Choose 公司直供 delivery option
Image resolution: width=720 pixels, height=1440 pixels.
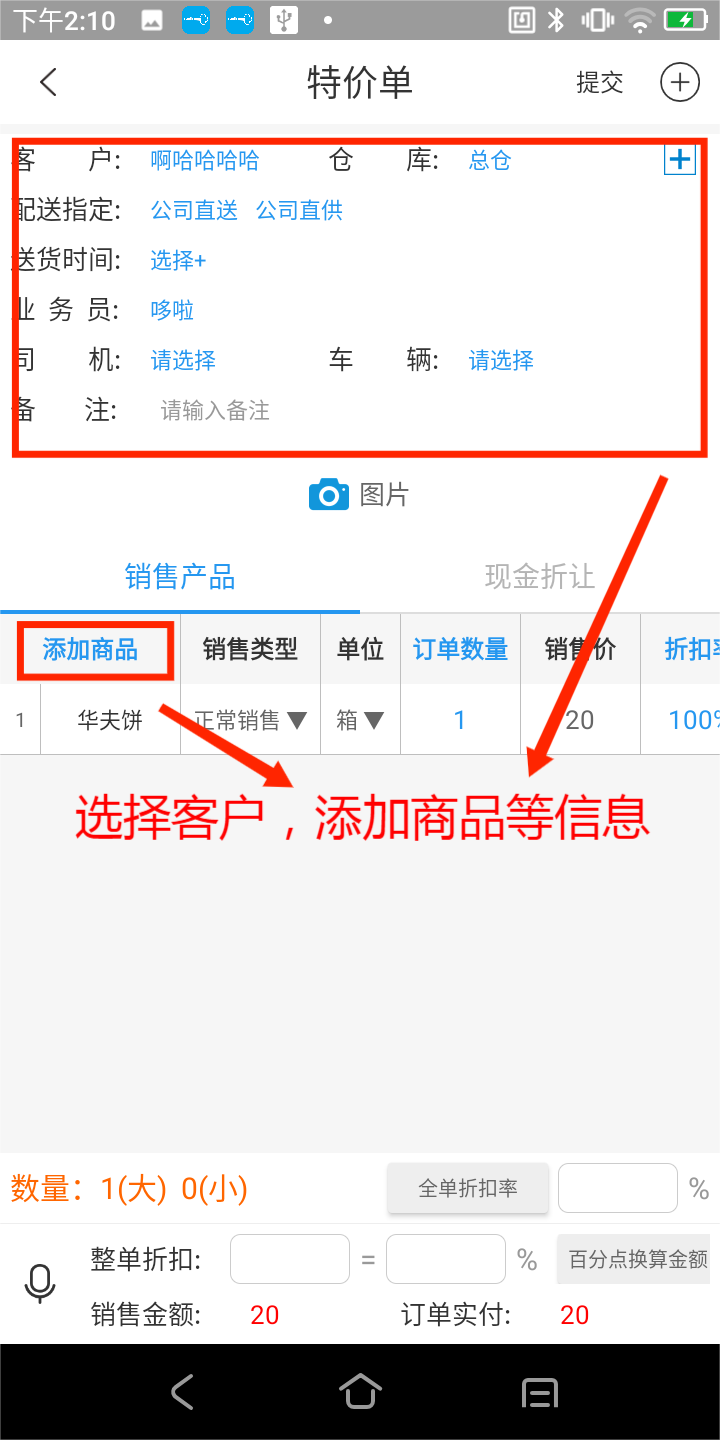coord(299,210)
